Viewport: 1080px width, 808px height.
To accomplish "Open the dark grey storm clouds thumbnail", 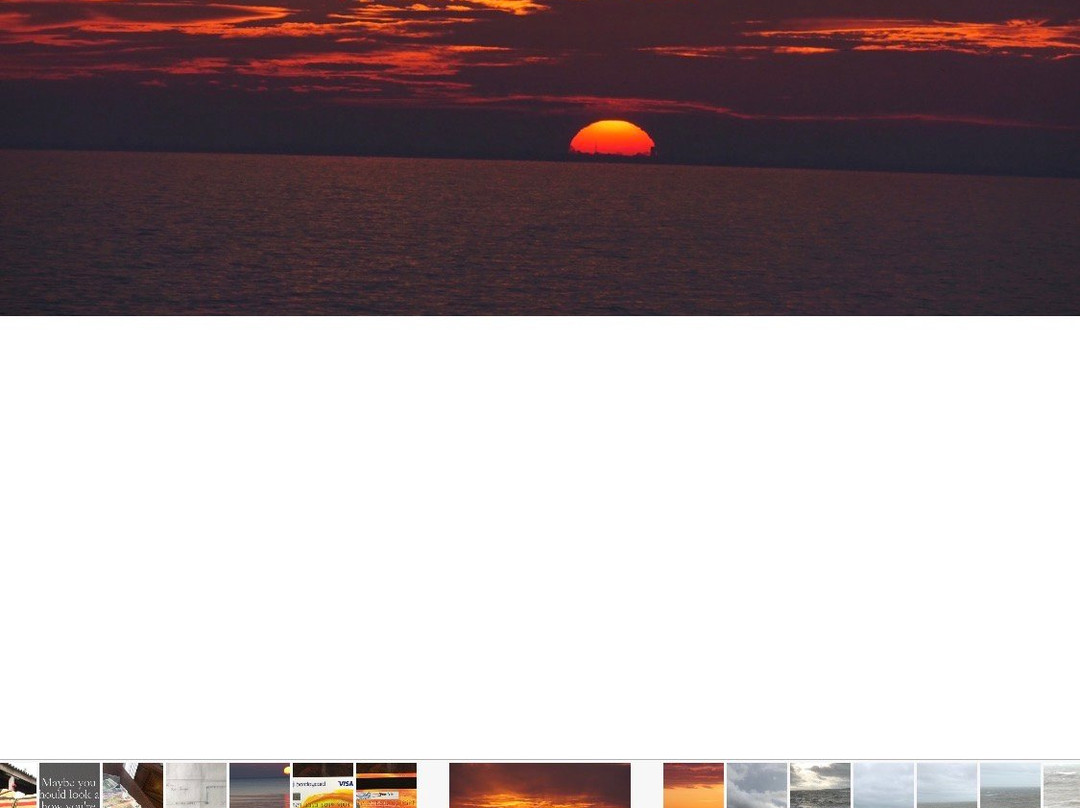I will (x=757, y=785).
